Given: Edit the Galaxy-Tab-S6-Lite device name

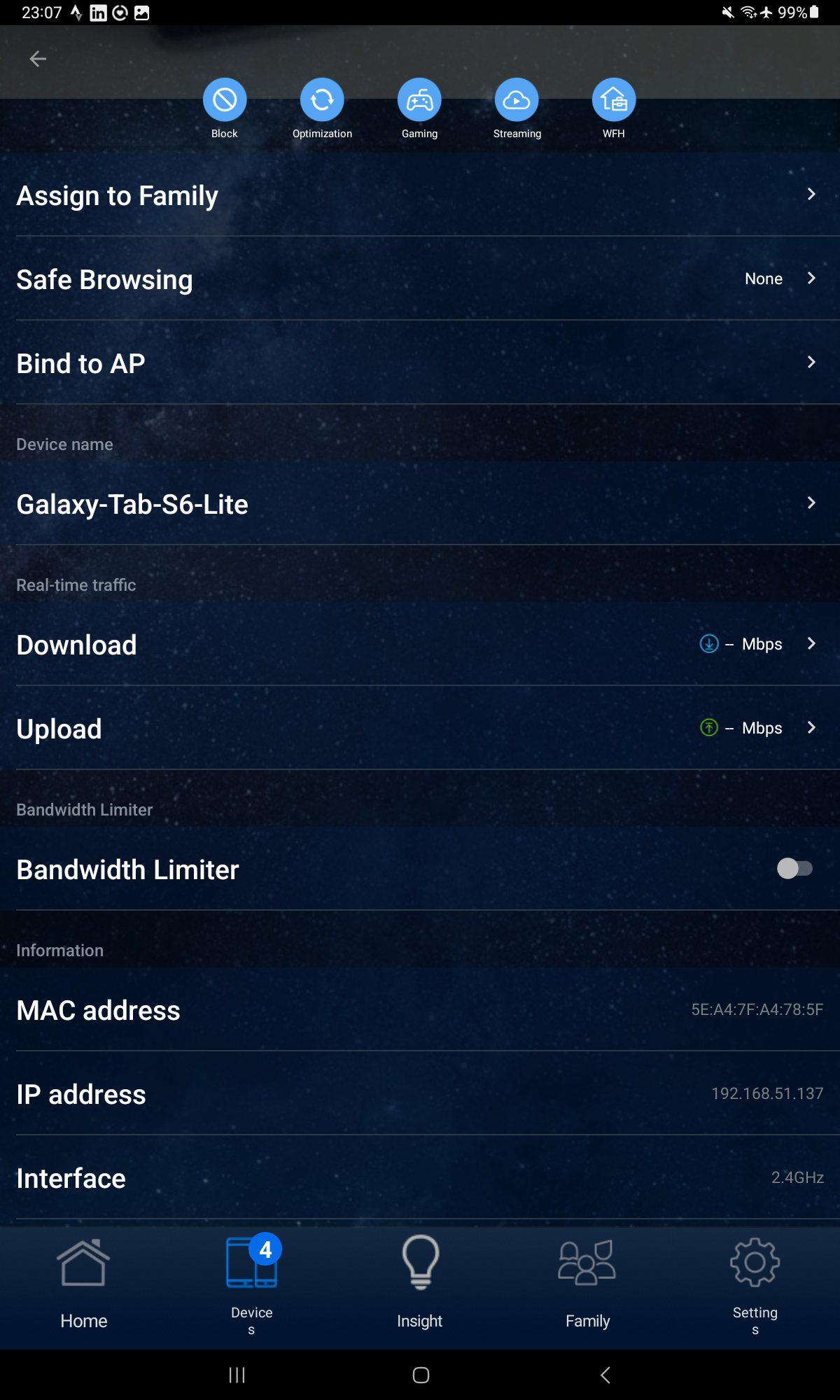Looking at the screenshot, I should point(420,504).
